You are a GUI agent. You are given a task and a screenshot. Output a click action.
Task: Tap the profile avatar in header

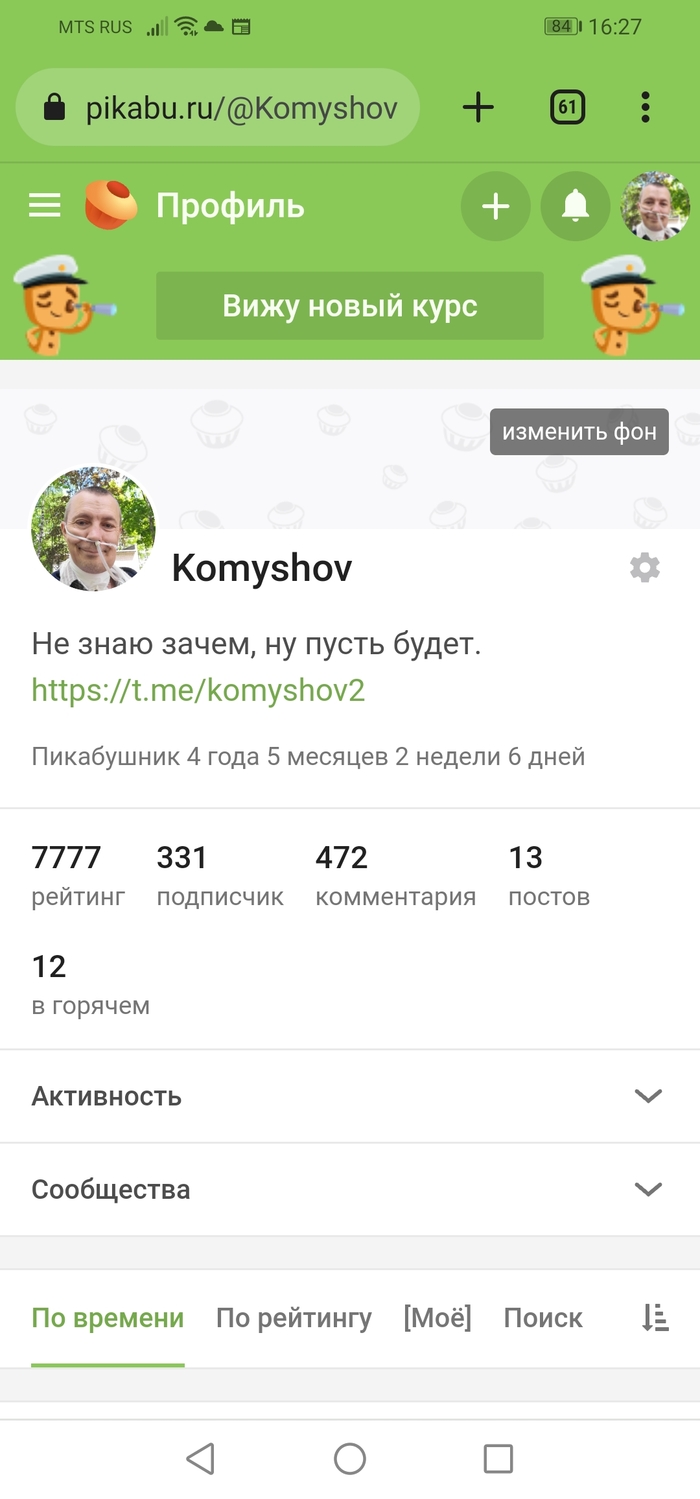(x=655, y=207)
